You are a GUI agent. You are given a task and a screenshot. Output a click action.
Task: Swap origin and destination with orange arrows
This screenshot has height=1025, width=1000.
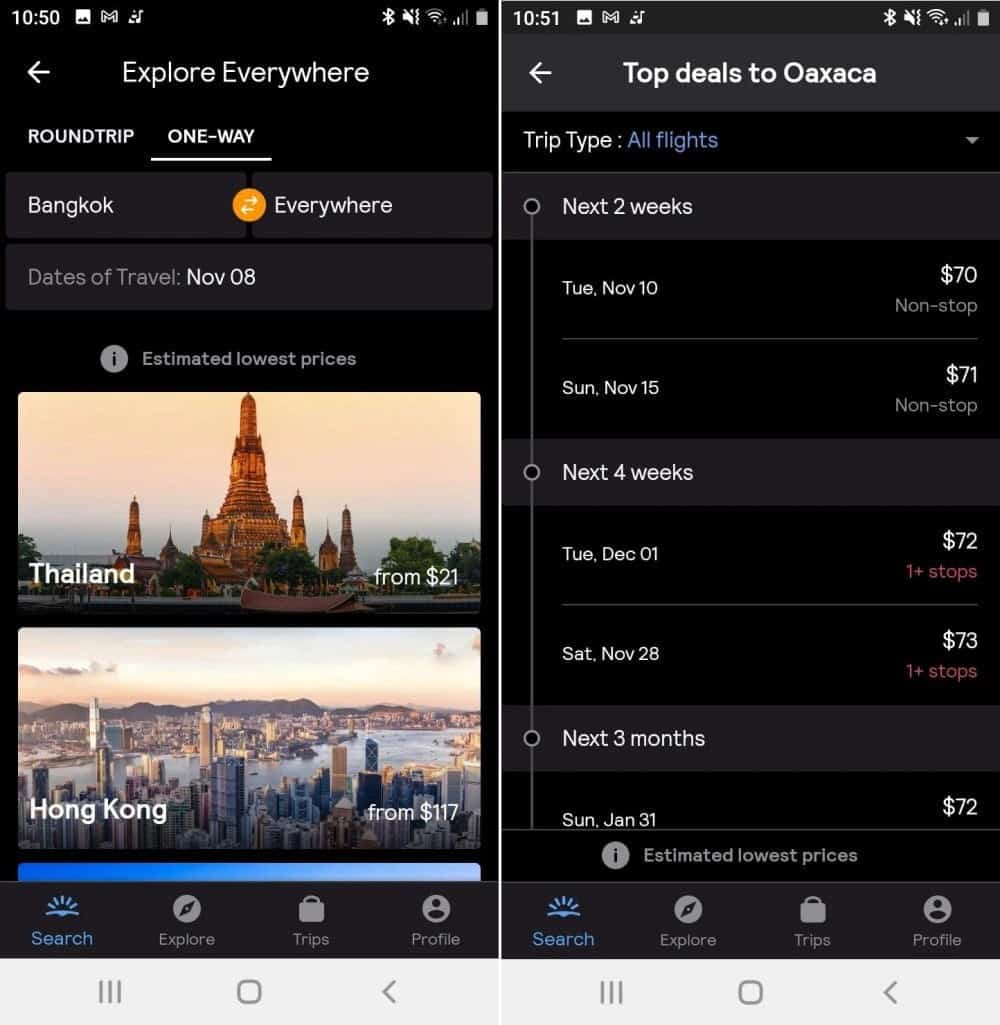pyautogui.click(x=249, y=205)
